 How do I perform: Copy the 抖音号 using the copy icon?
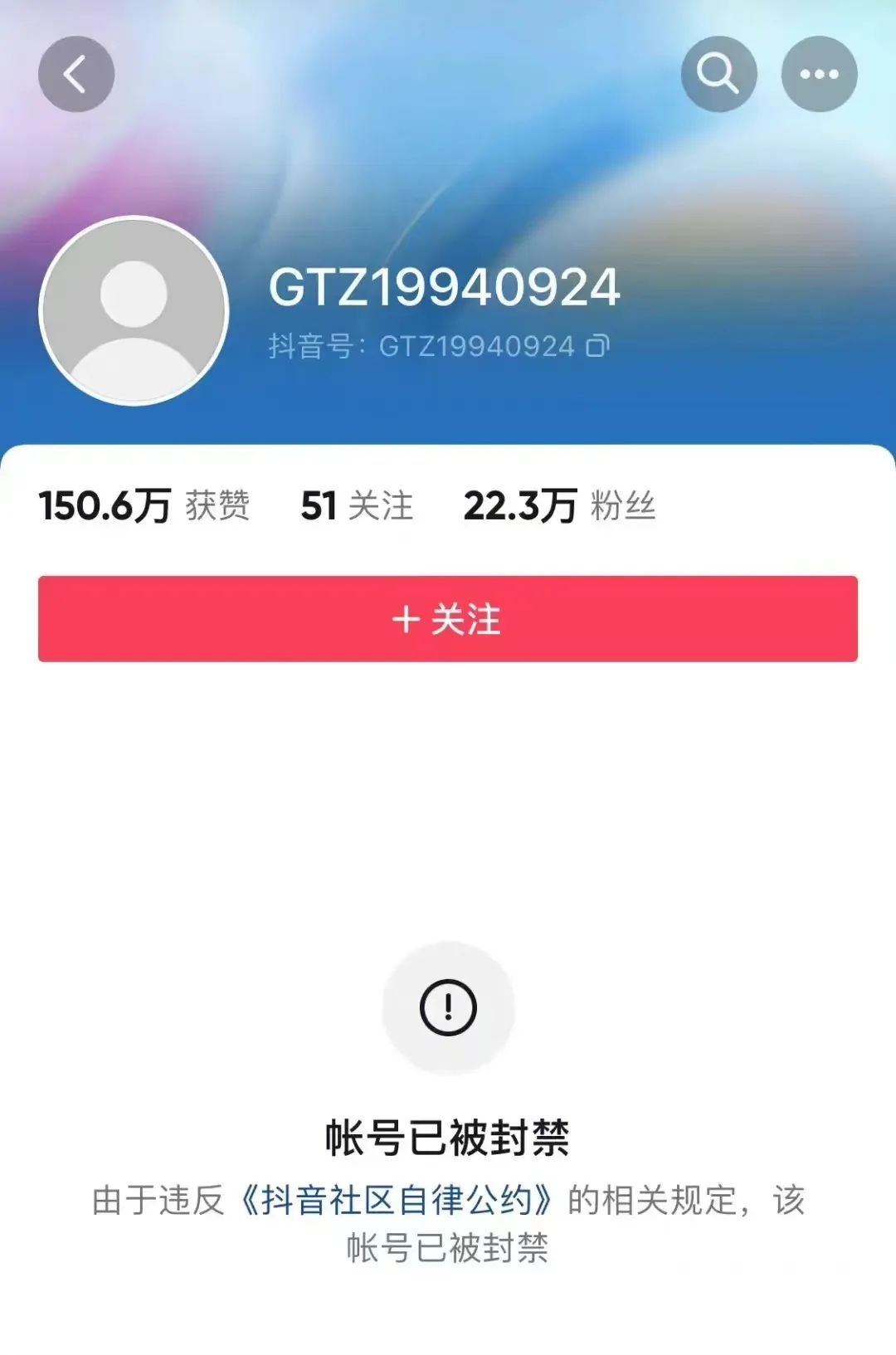[596, 348]
